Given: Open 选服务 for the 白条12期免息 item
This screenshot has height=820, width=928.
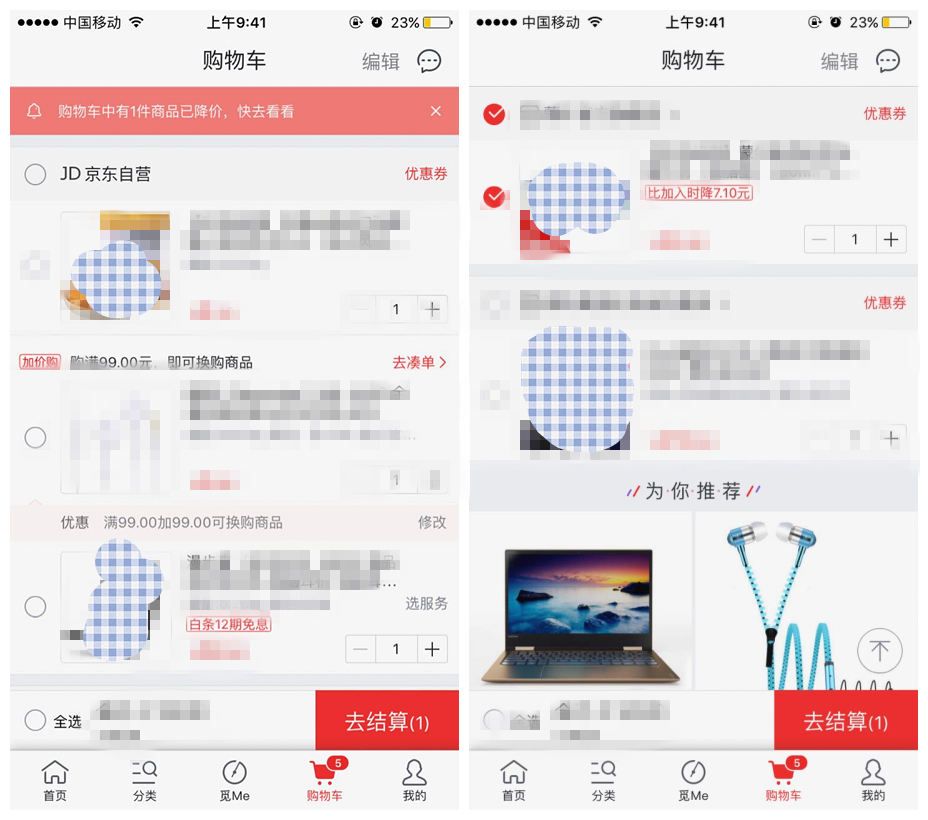Looking at the screenshot, I should [426, 603].
